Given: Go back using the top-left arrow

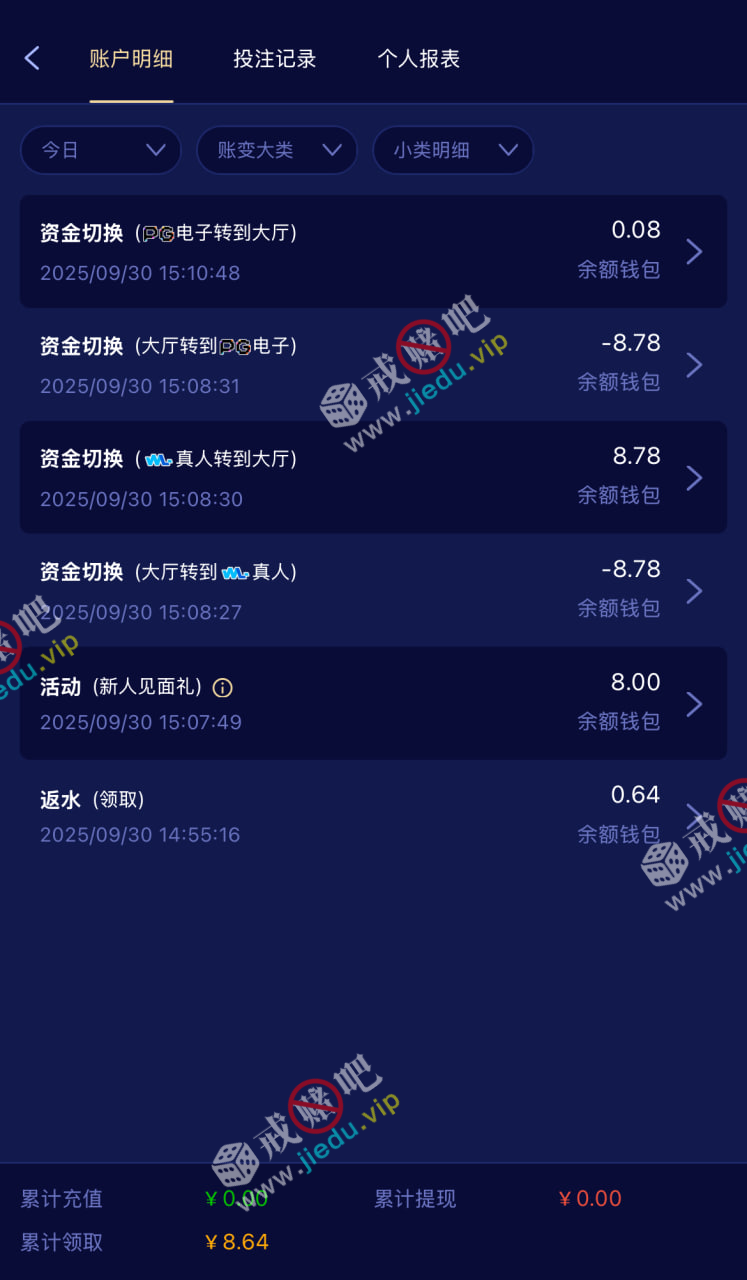Looking at the screenshot, I should click(x=32, y=58).
